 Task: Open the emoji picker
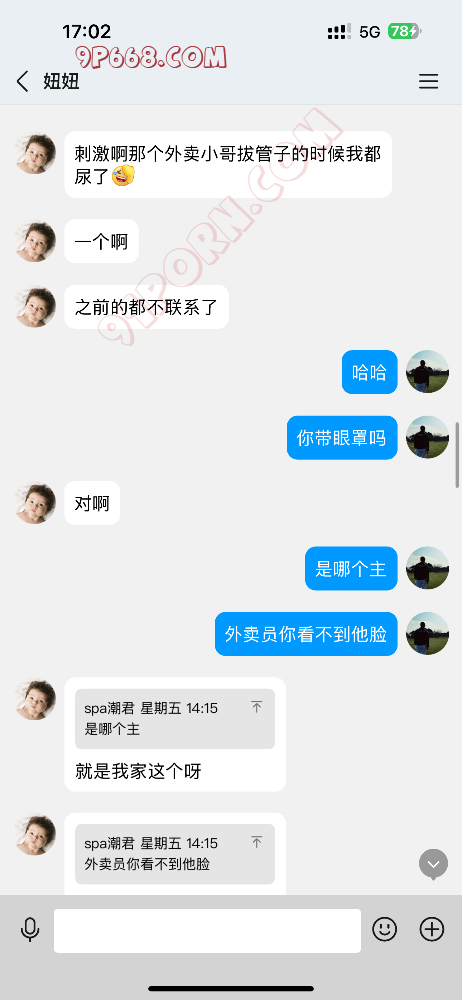click(x=385, y=929)
